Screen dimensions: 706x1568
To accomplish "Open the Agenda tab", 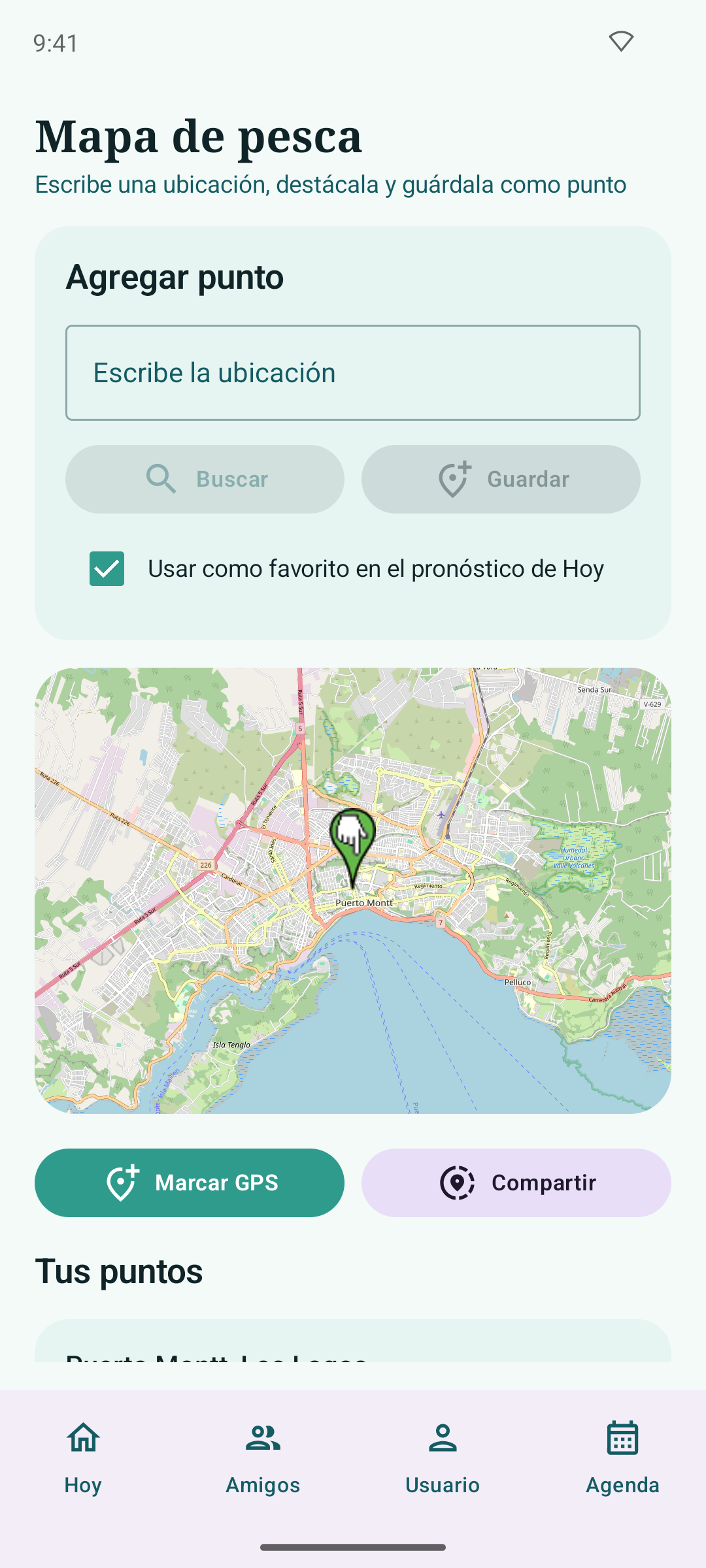I will [622, 1458].
